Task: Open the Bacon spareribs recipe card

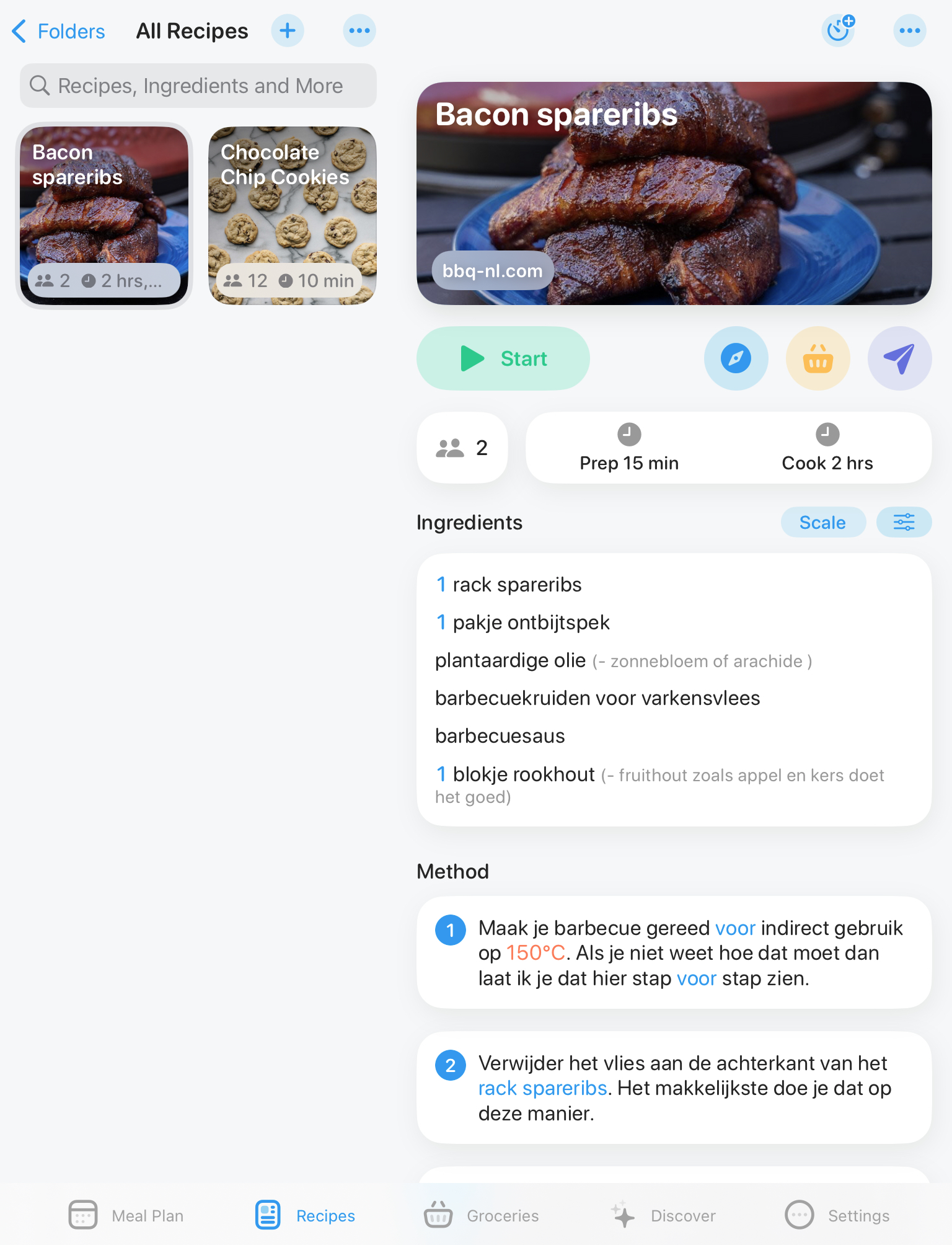Action: (x=104, y=215)
